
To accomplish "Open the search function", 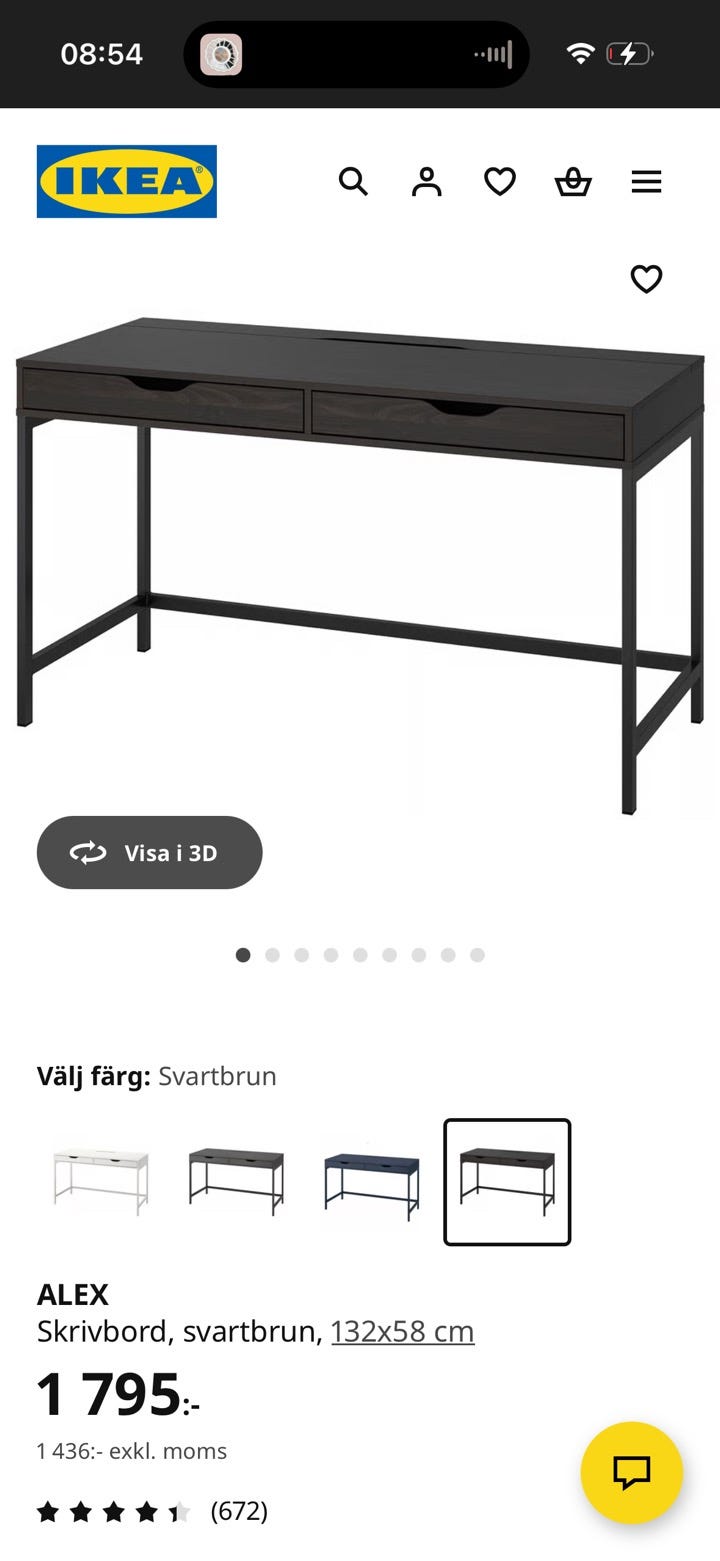I will (x=353, y=182).
